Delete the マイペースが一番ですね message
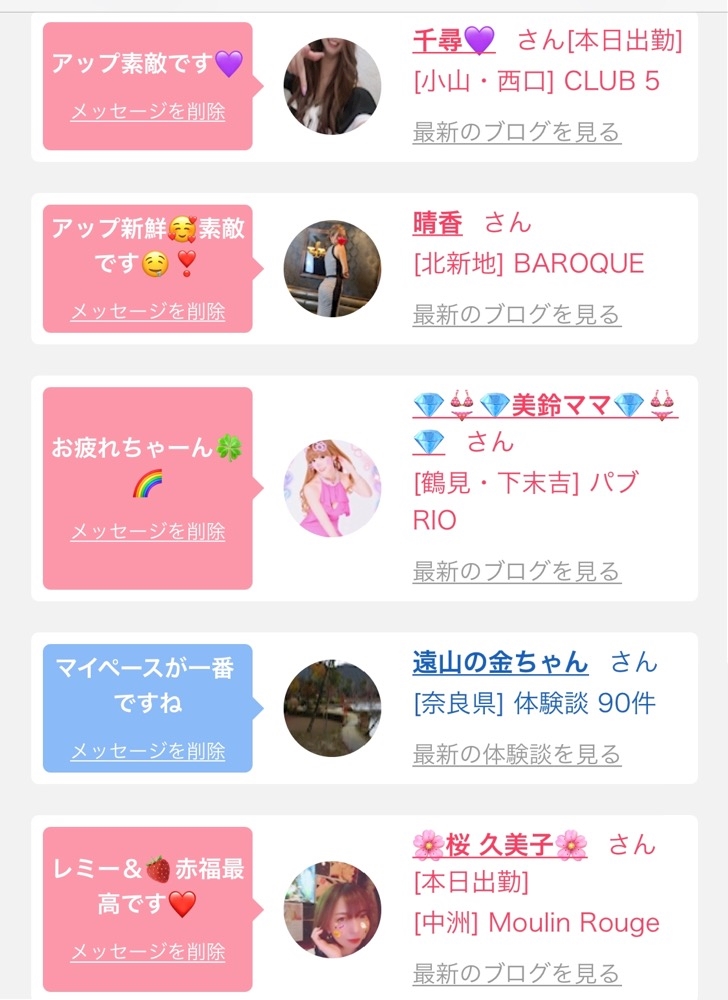This screenshot has height=1000, width=728. tap(148, 750)
